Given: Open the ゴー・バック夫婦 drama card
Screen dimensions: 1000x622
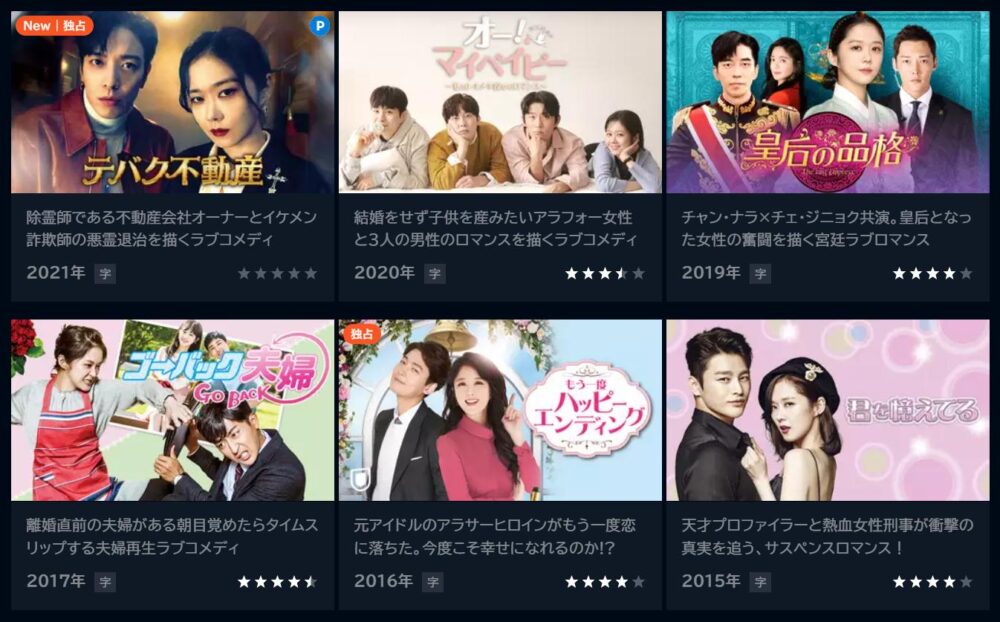Looking at the screenshot, I should [x=172, y=410].
